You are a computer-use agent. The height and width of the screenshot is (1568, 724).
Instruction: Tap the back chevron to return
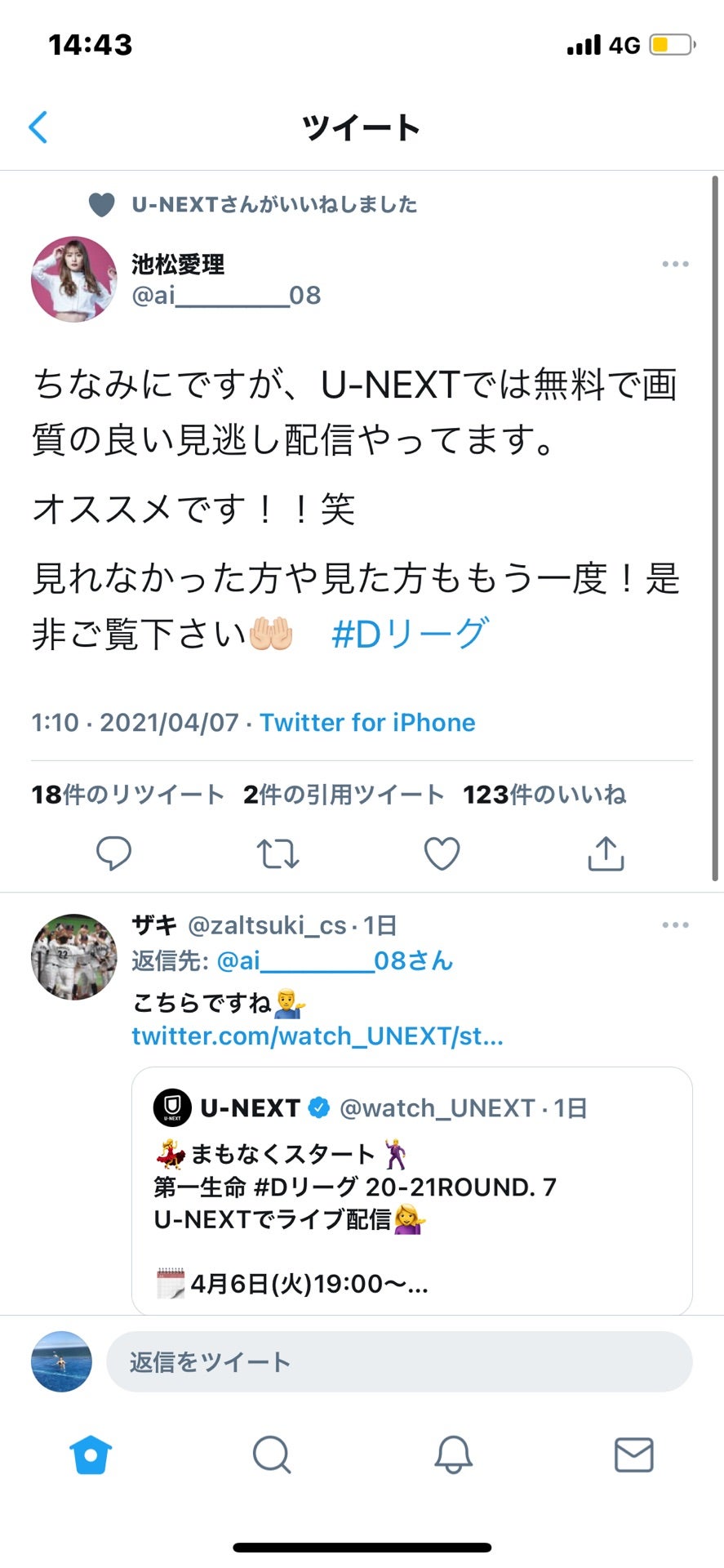(38, 127)
